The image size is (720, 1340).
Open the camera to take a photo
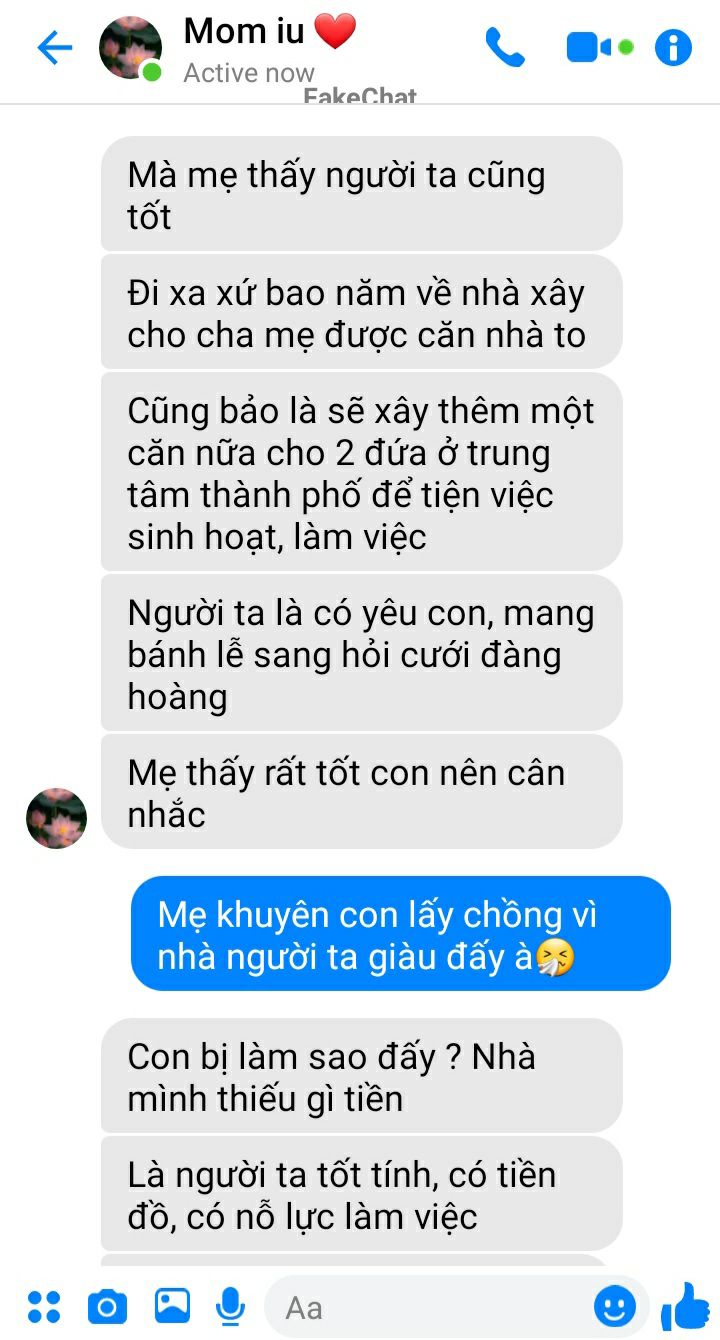(107, 1306)
